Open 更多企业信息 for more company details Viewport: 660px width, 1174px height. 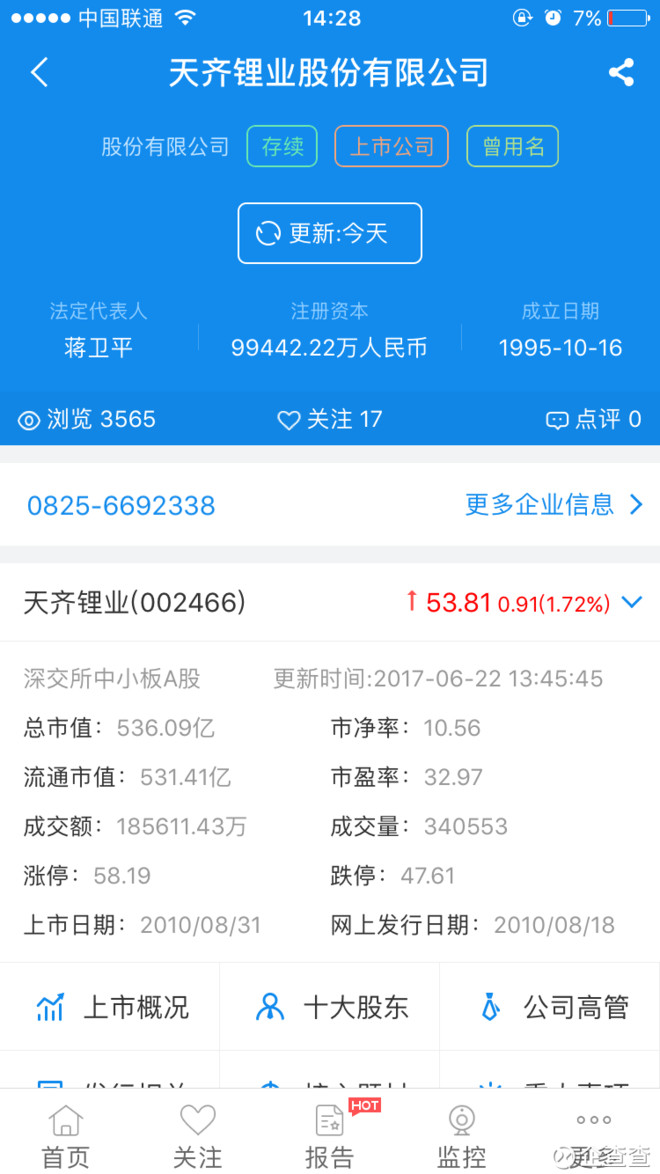554,505
